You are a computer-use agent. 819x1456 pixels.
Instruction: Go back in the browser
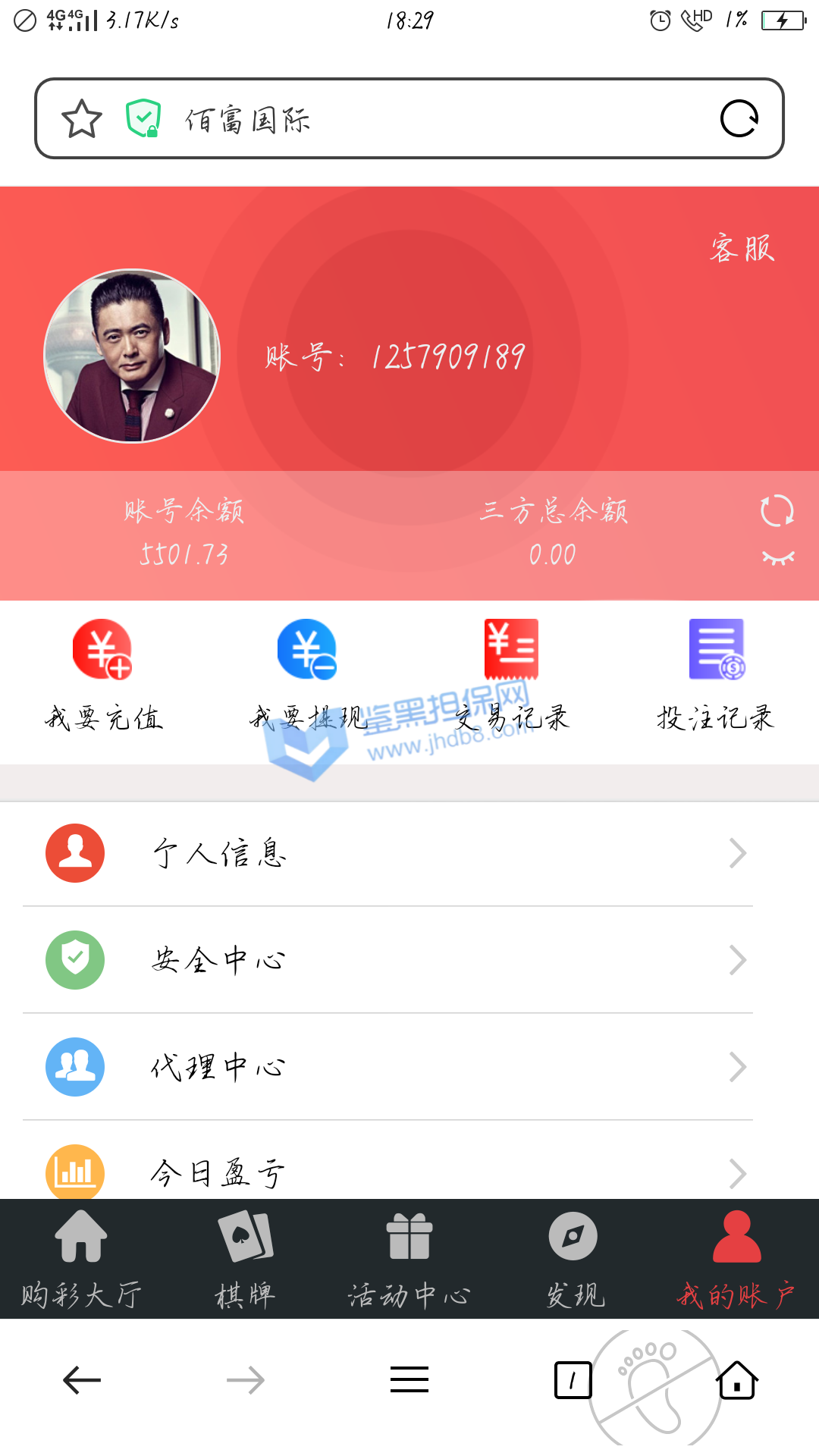pyautogui.click(x=82, y=1380)
